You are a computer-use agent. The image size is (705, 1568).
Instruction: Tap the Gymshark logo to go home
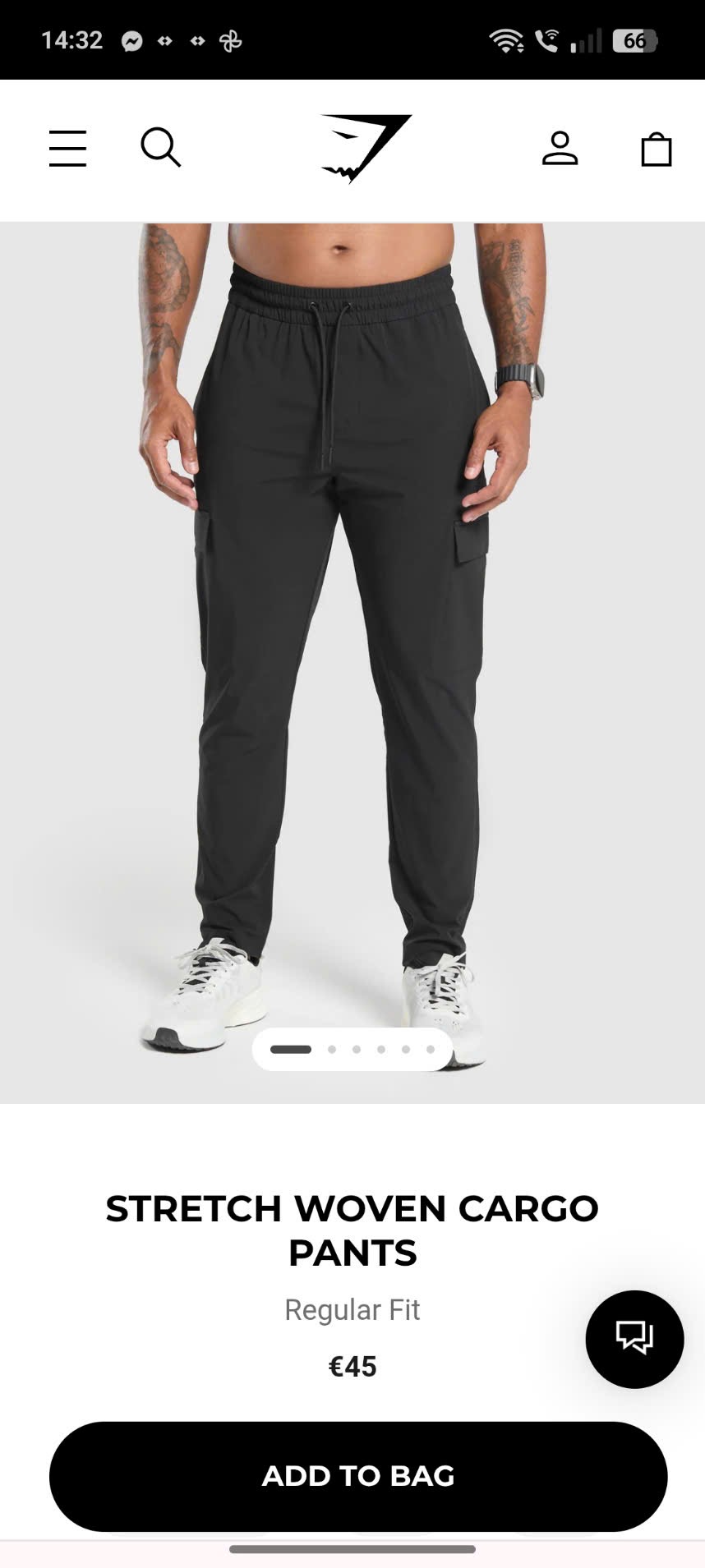click(x=366, y=149)
